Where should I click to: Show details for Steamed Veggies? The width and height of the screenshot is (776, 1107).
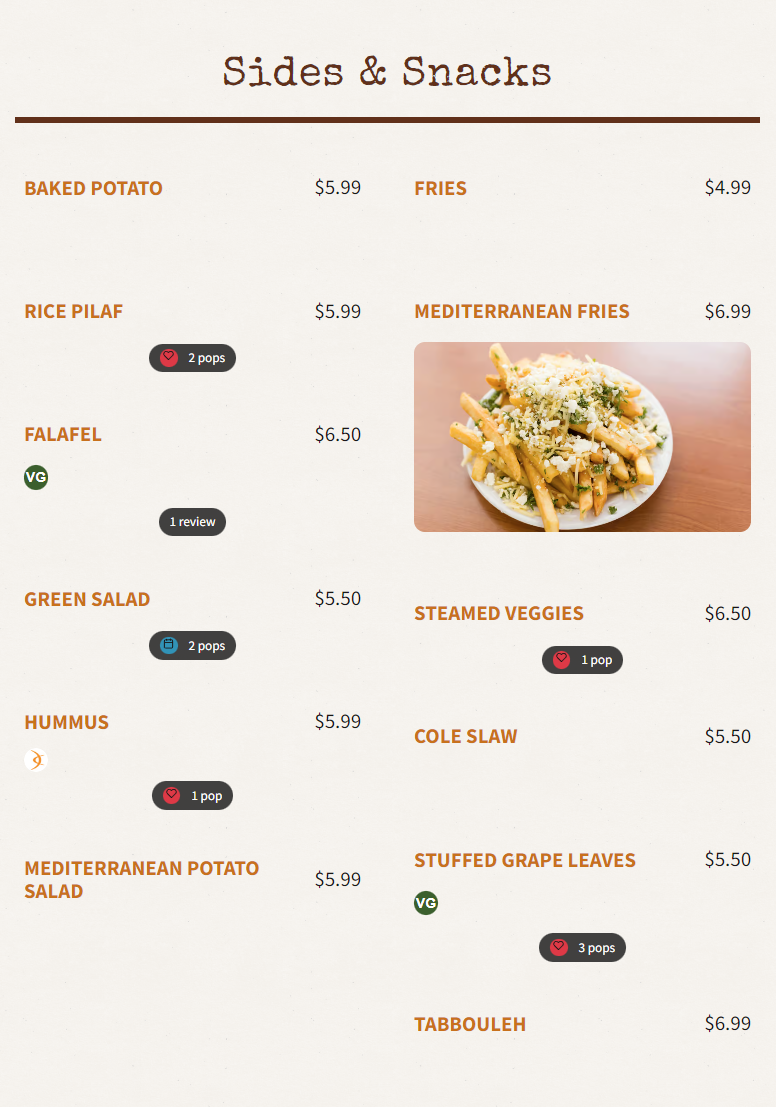[x=499, y=614]
